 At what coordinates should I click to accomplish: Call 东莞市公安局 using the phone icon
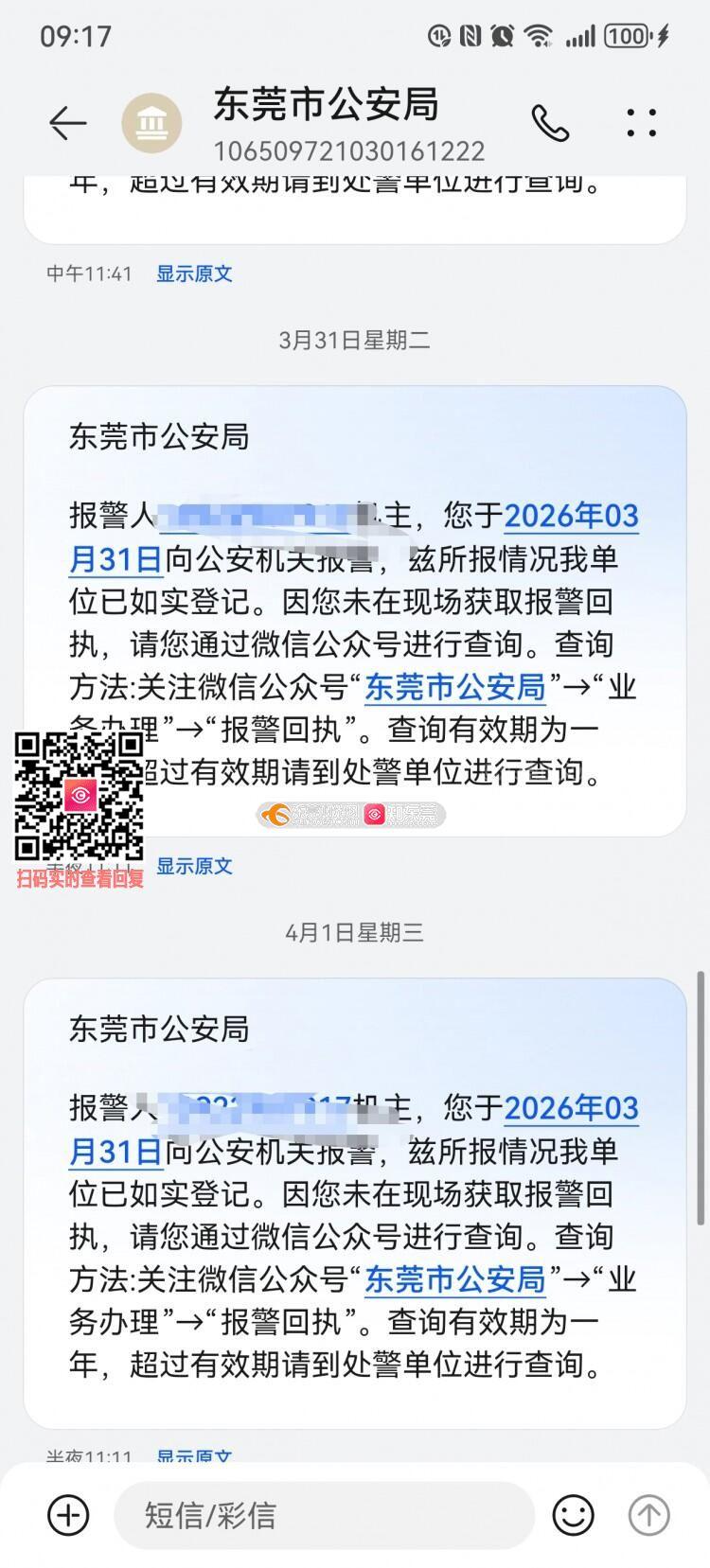pyautogui.click(x=550, y=123)
